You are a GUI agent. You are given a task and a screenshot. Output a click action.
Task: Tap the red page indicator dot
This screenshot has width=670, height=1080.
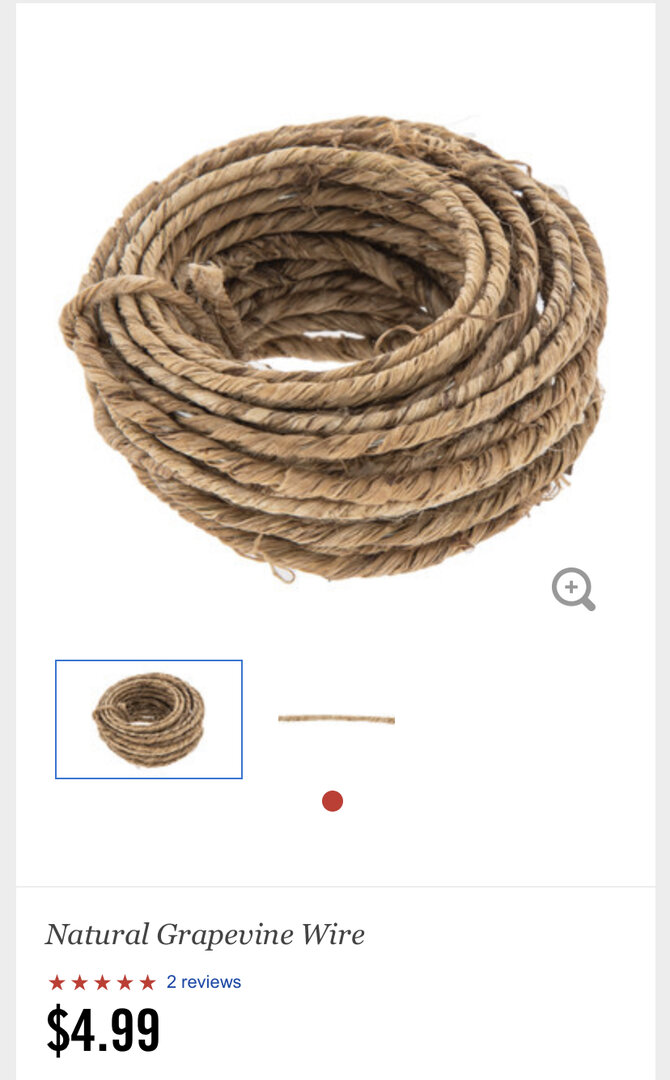tap(333, 801)
